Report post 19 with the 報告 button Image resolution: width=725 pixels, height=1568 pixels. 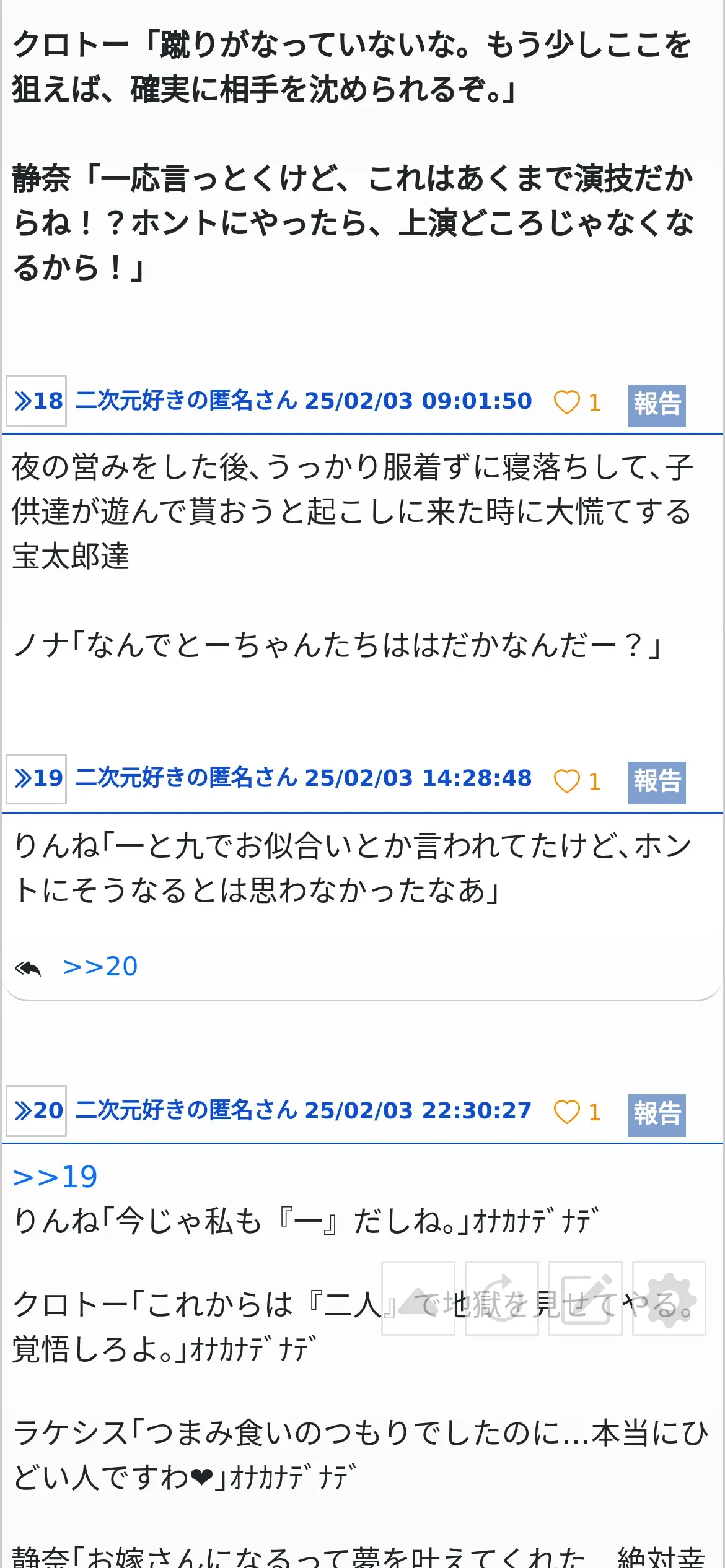click(657, 783)
